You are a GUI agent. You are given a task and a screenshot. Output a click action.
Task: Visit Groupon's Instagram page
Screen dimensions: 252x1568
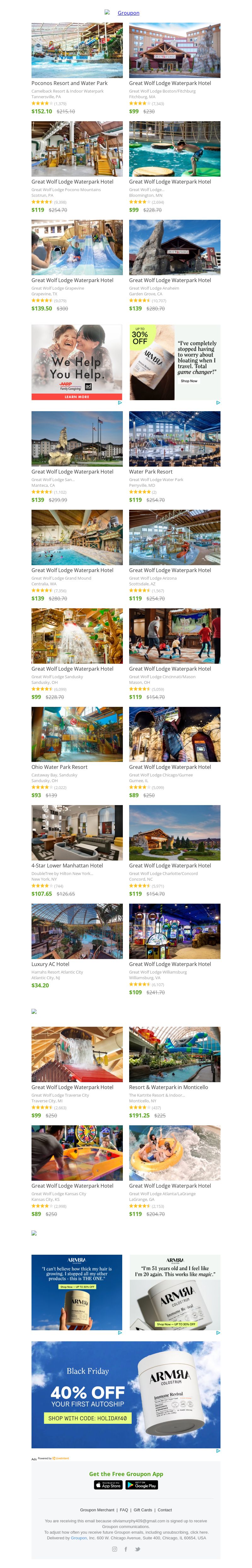[114, 1549]
